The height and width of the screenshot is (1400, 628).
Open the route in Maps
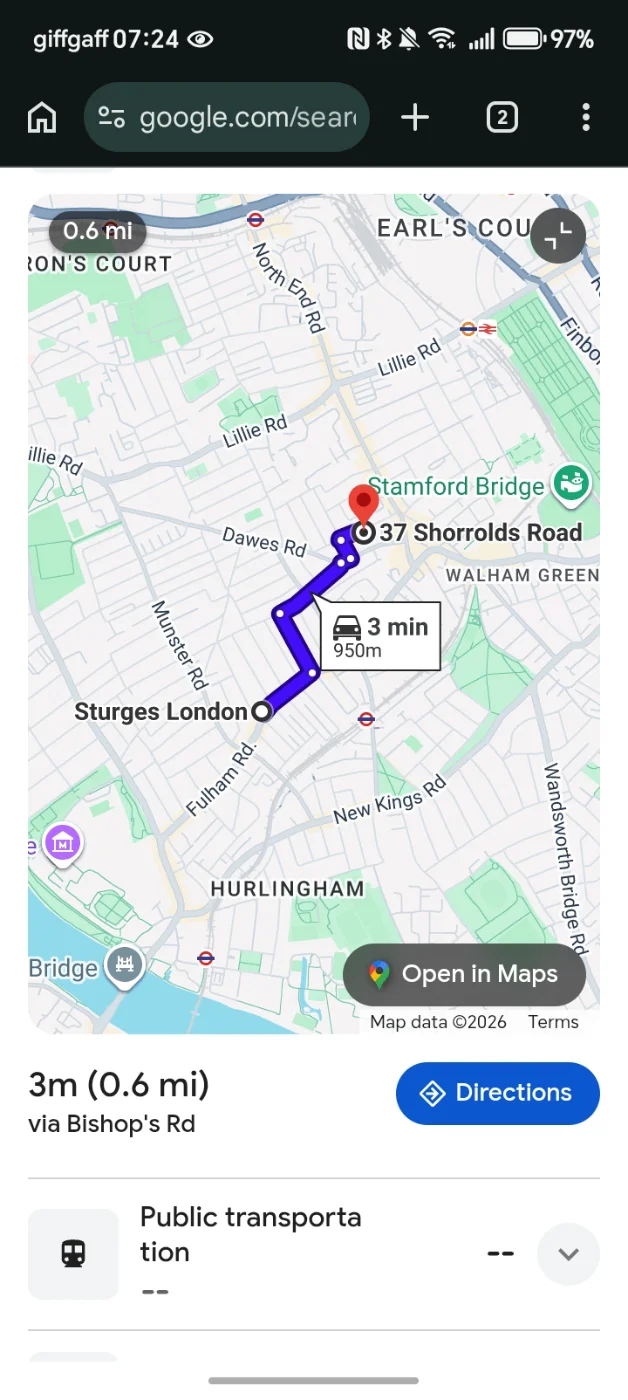464,974
